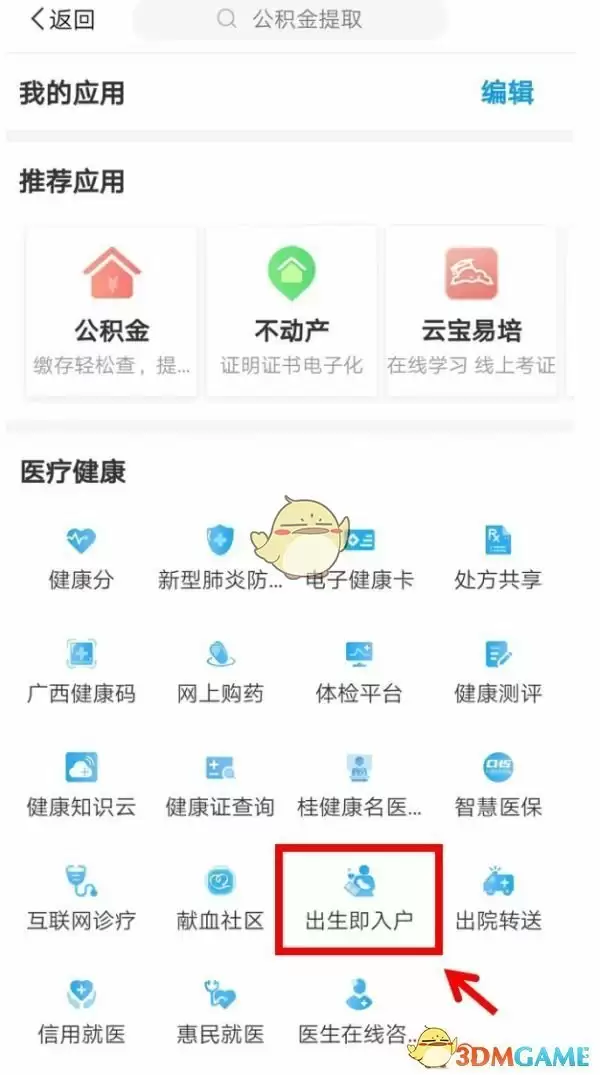Open the 不动产 recommended app card
Viewport: 600px width, 1075px height.
(291, 312)
